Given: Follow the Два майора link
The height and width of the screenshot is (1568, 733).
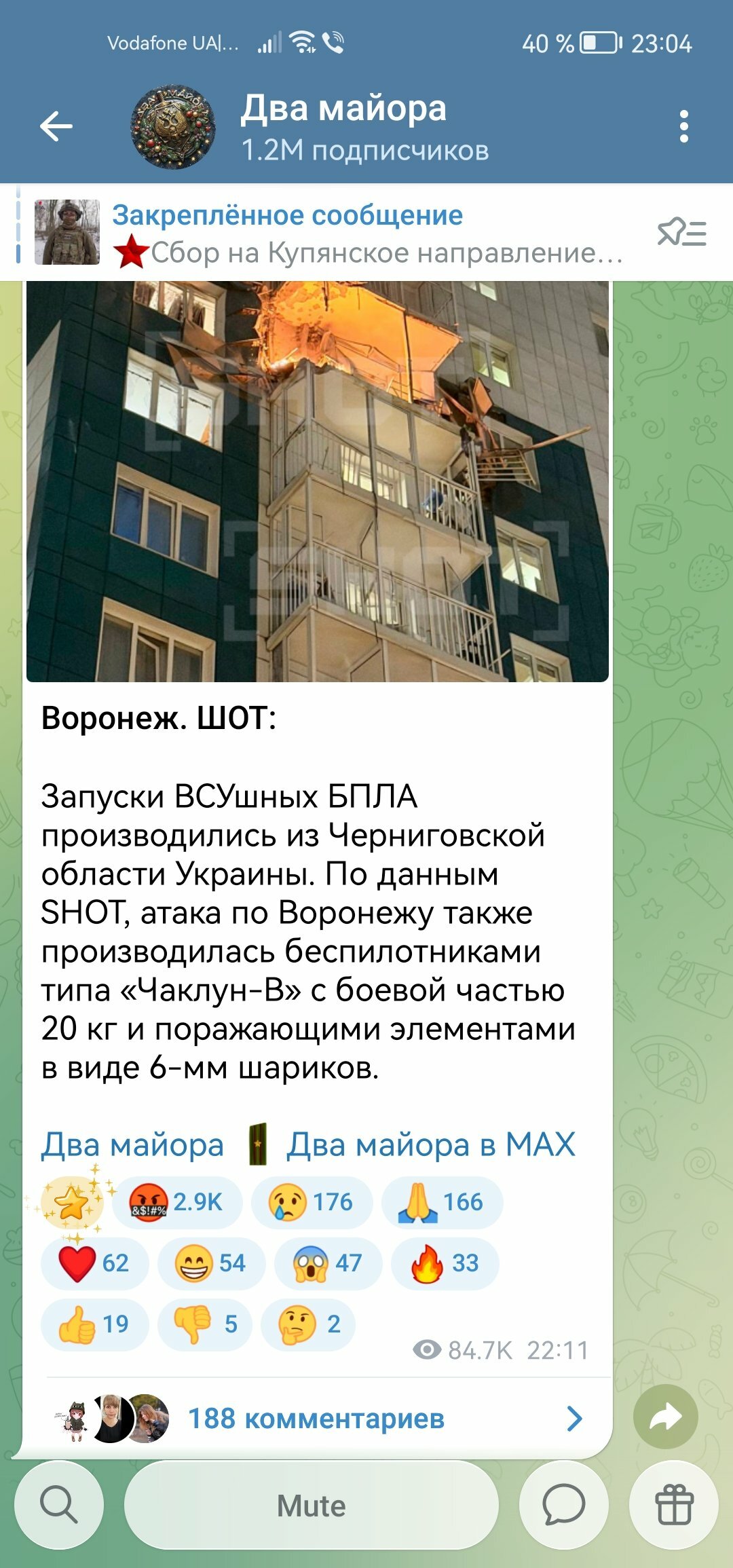Looking at the screenshot, I should click(132, 1145).
